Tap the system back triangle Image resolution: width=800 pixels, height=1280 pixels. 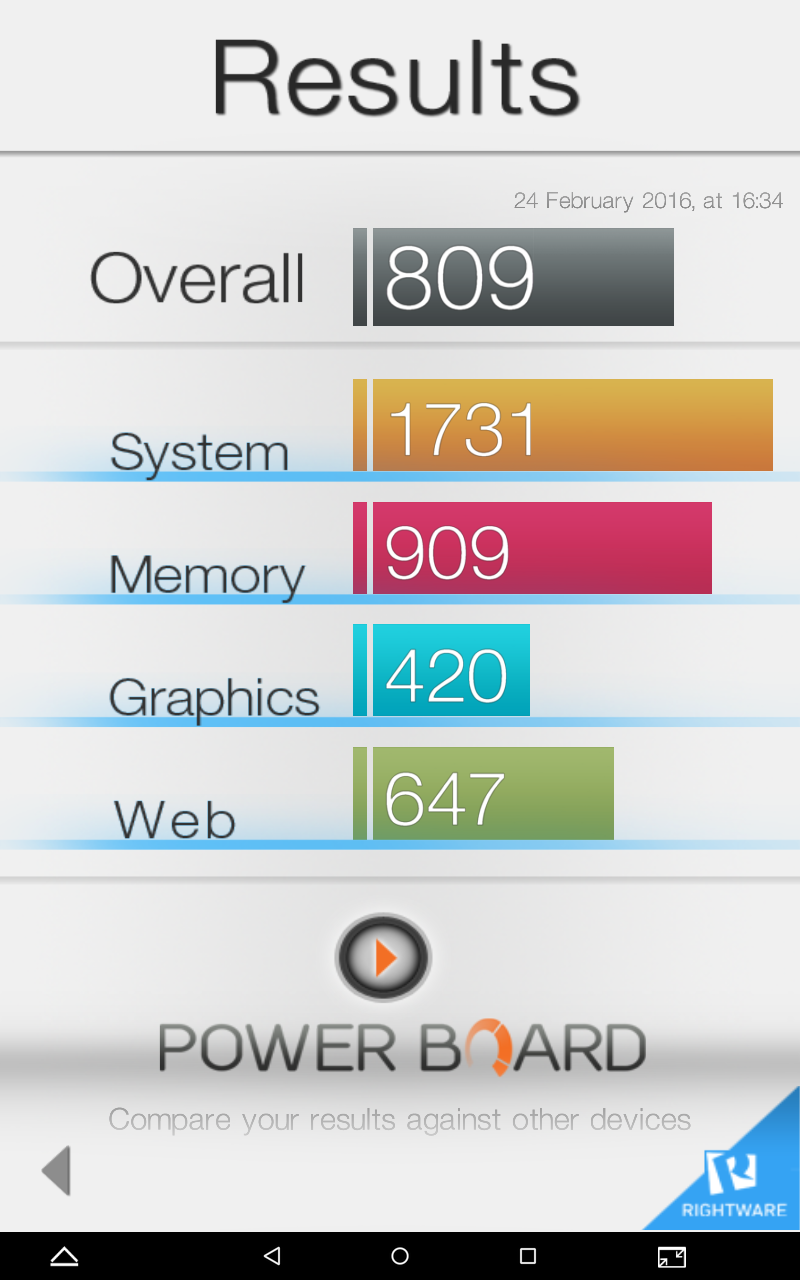(x=271, y=1256)
